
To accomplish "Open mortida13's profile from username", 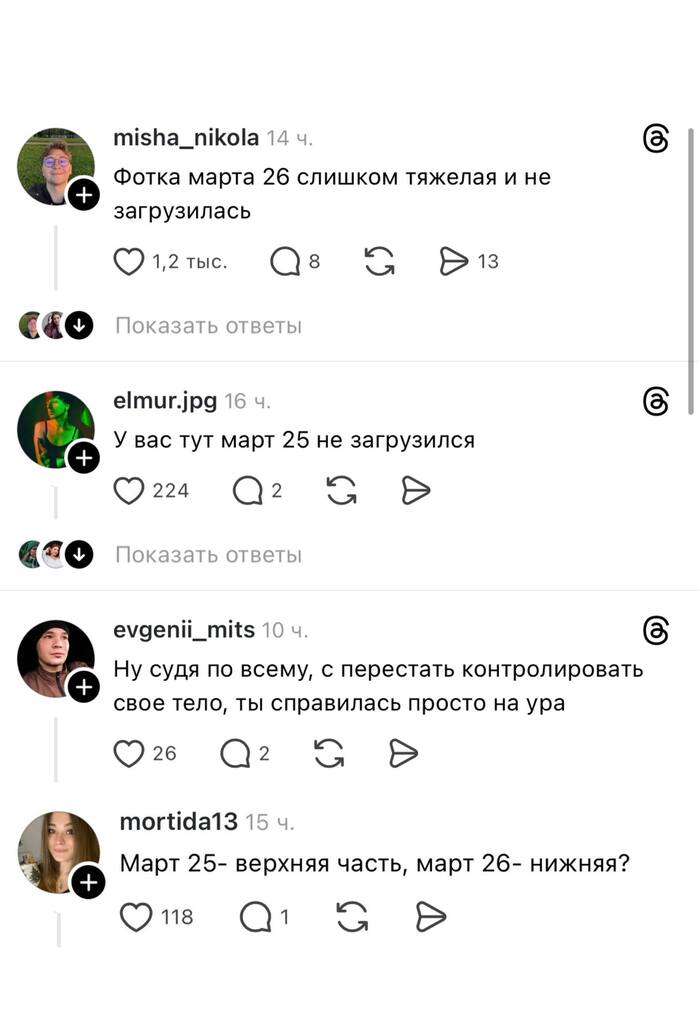I will pyautogui.click(x=178, y=822).
